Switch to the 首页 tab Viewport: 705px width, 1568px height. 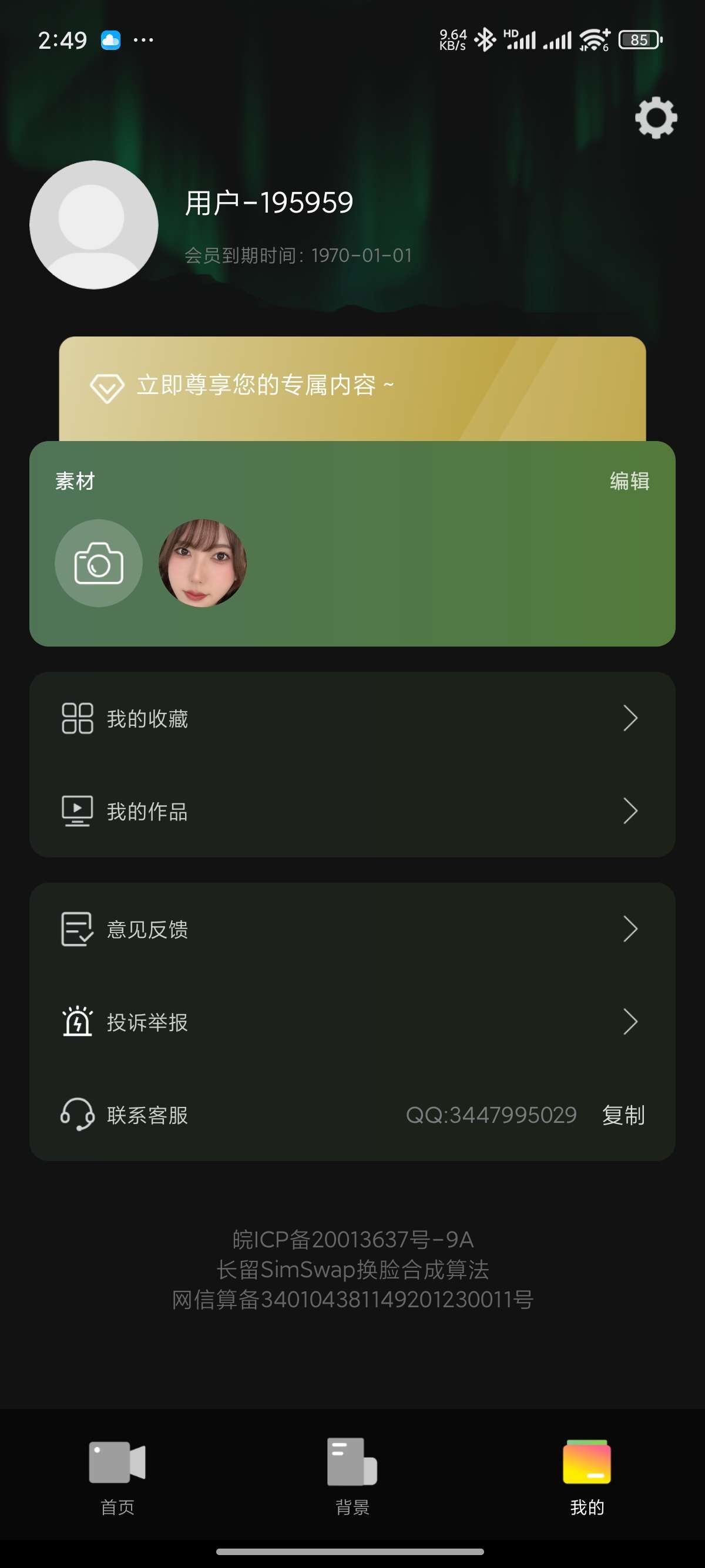[117, 1474]
